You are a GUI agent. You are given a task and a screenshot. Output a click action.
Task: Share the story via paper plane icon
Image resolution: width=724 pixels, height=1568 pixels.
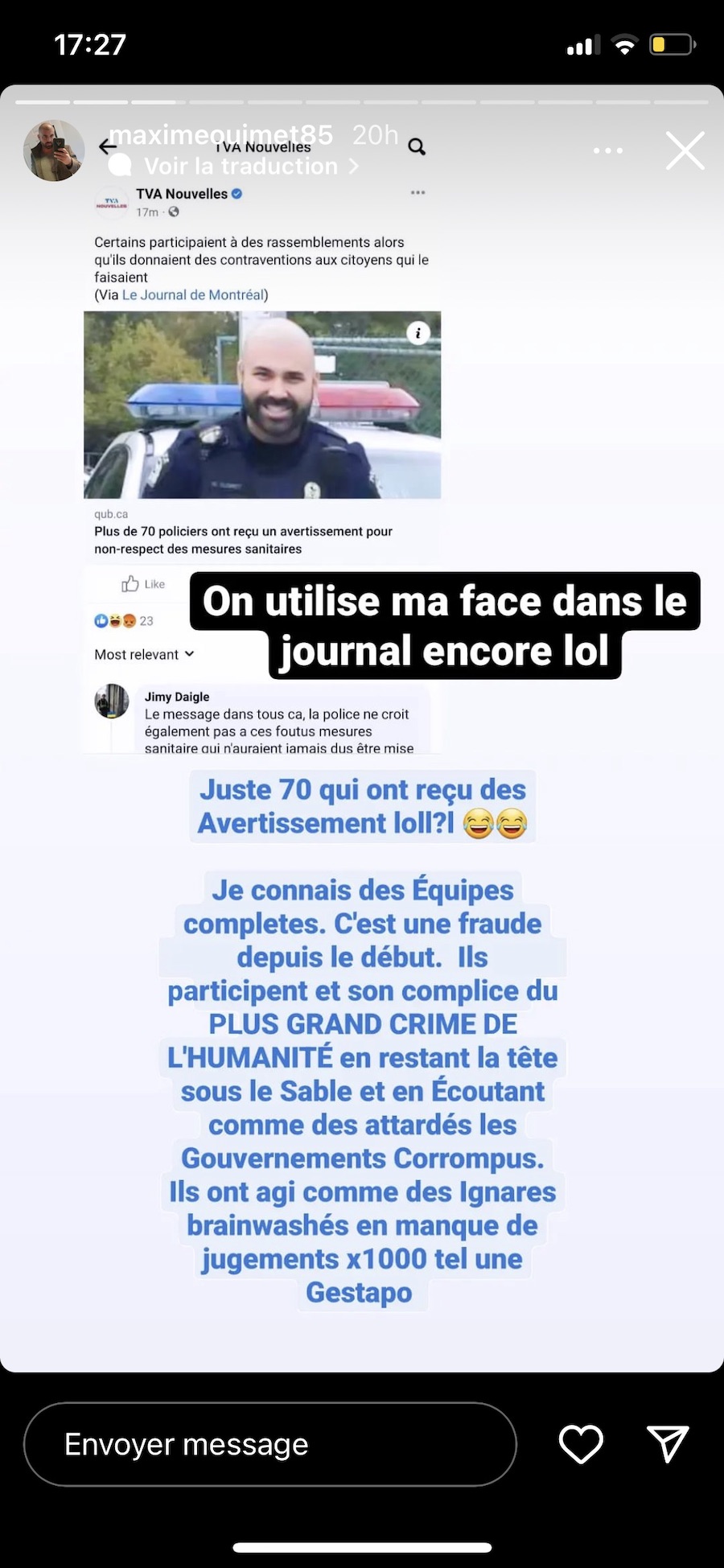pos(668,1444)
